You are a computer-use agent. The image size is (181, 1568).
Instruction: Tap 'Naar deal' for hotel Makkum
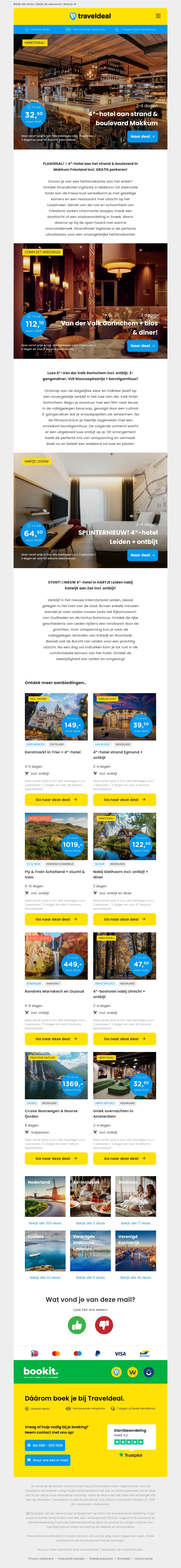coord(143,136)
